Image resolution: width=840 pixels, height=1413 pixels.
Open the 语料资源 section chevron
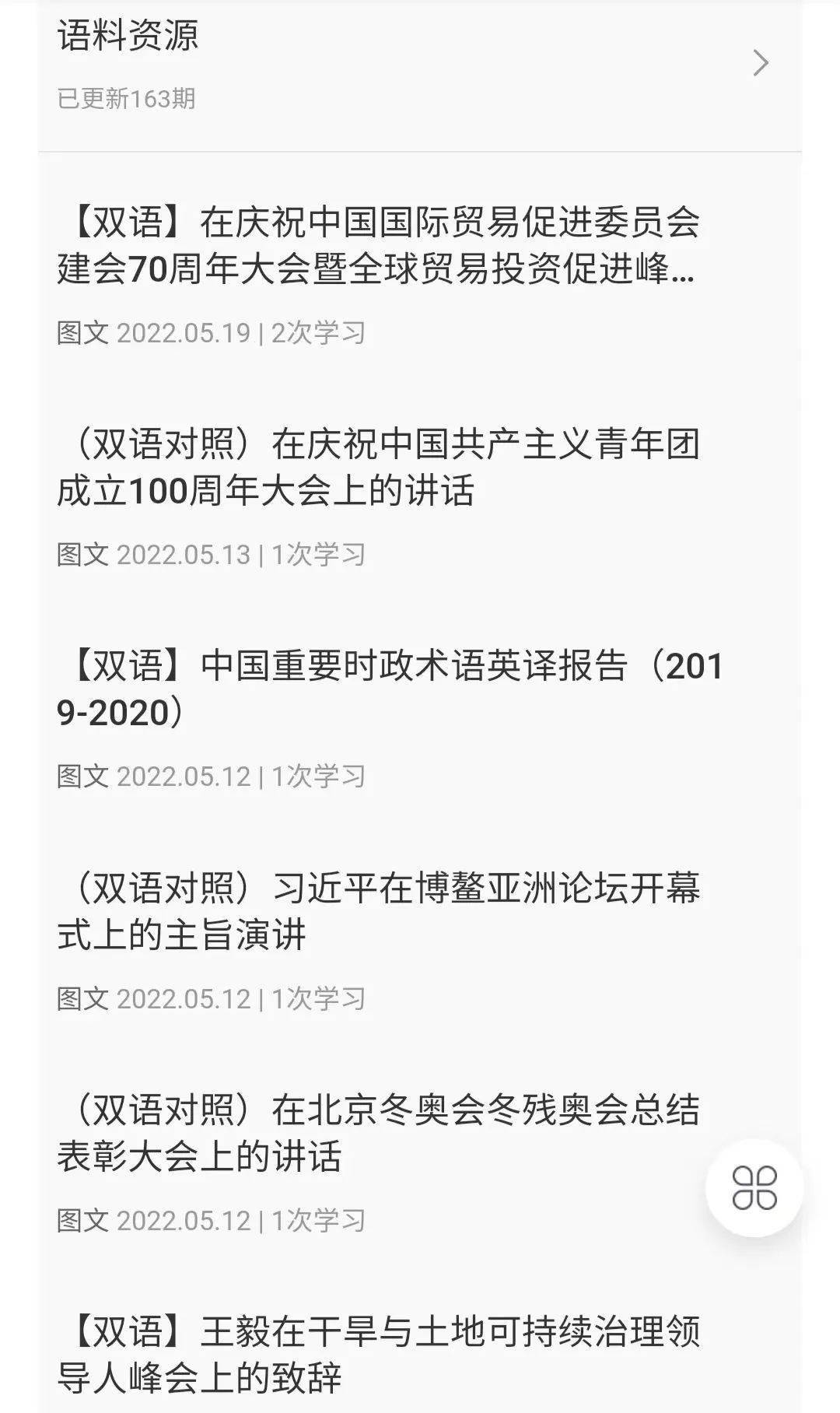click(760, 63)
